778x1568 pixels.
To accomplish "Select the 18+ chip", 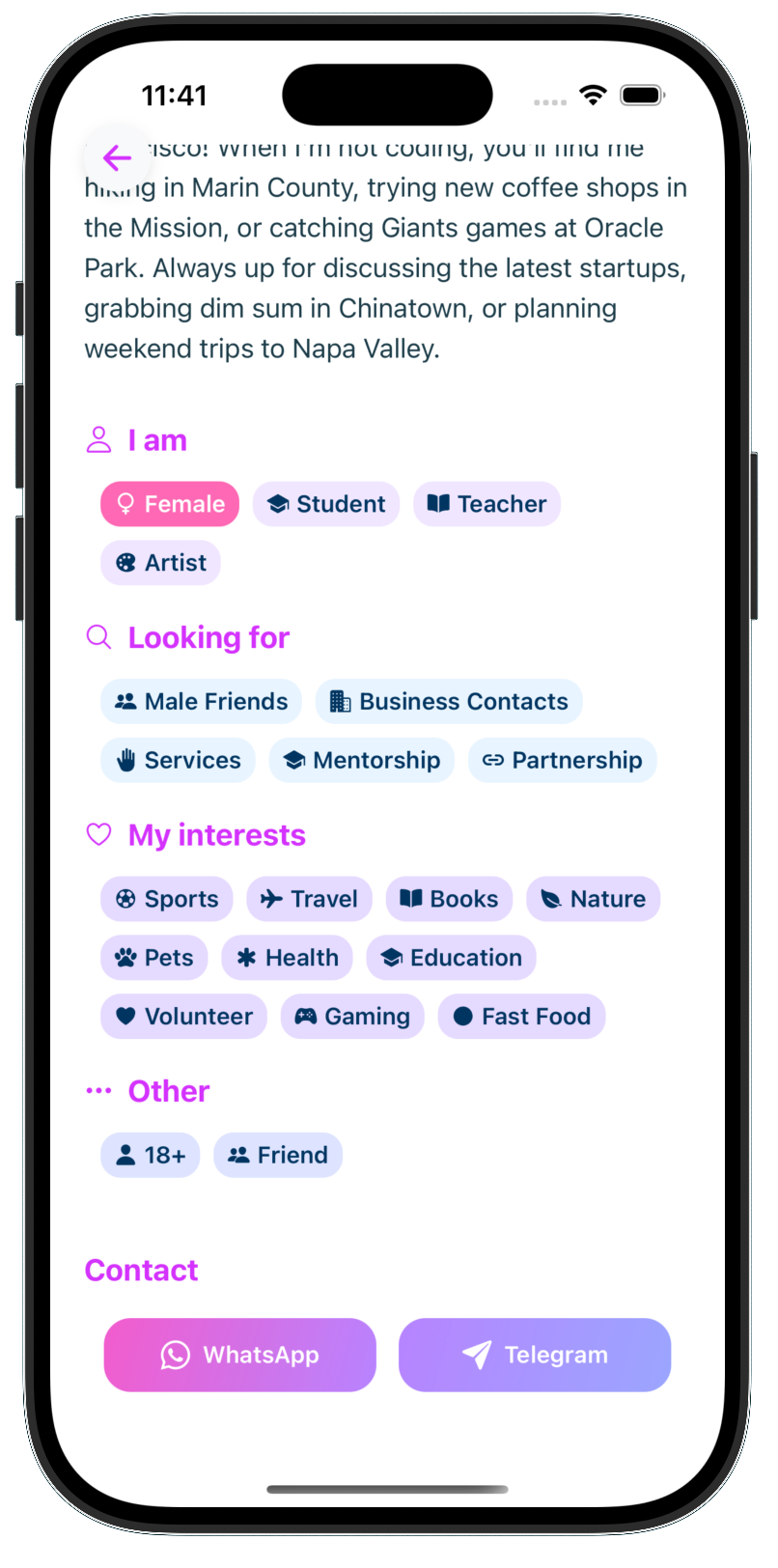I will 150,1156.
